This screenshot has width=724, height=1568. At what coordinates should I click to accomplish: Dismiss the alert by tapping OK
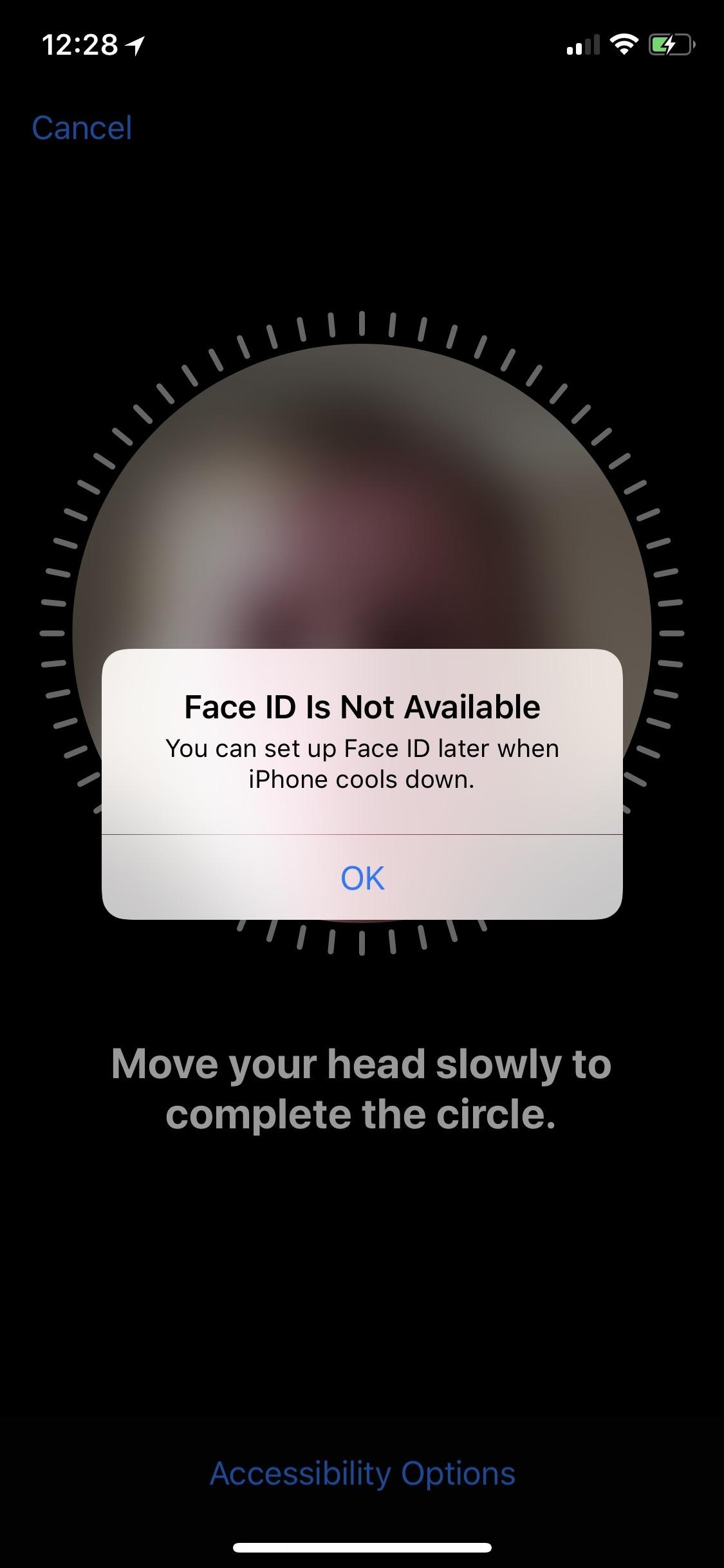[362, 878]
